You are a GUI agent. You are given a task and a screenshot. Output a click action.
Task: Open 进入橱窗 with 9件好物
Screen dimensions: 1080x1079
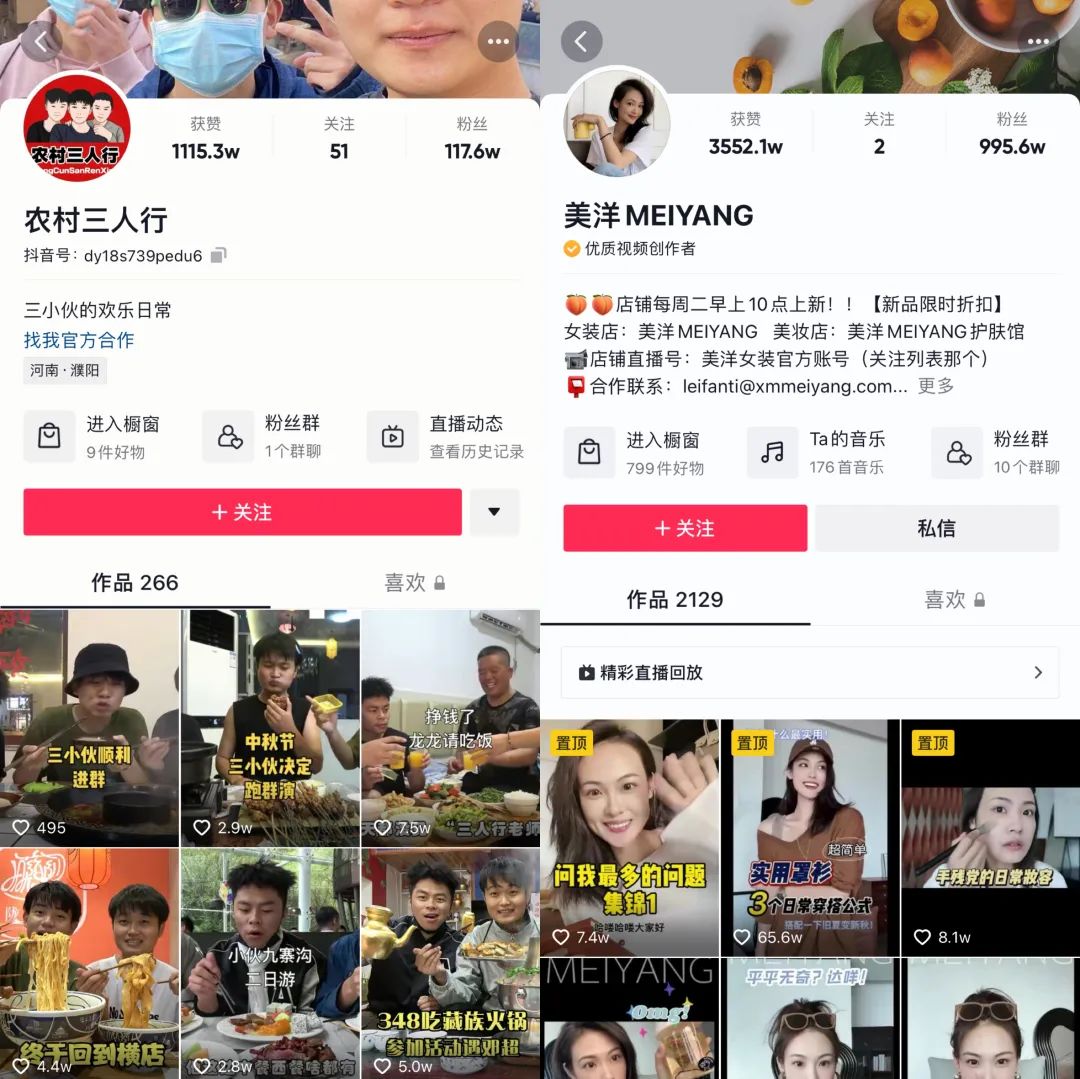click(95, 437)
